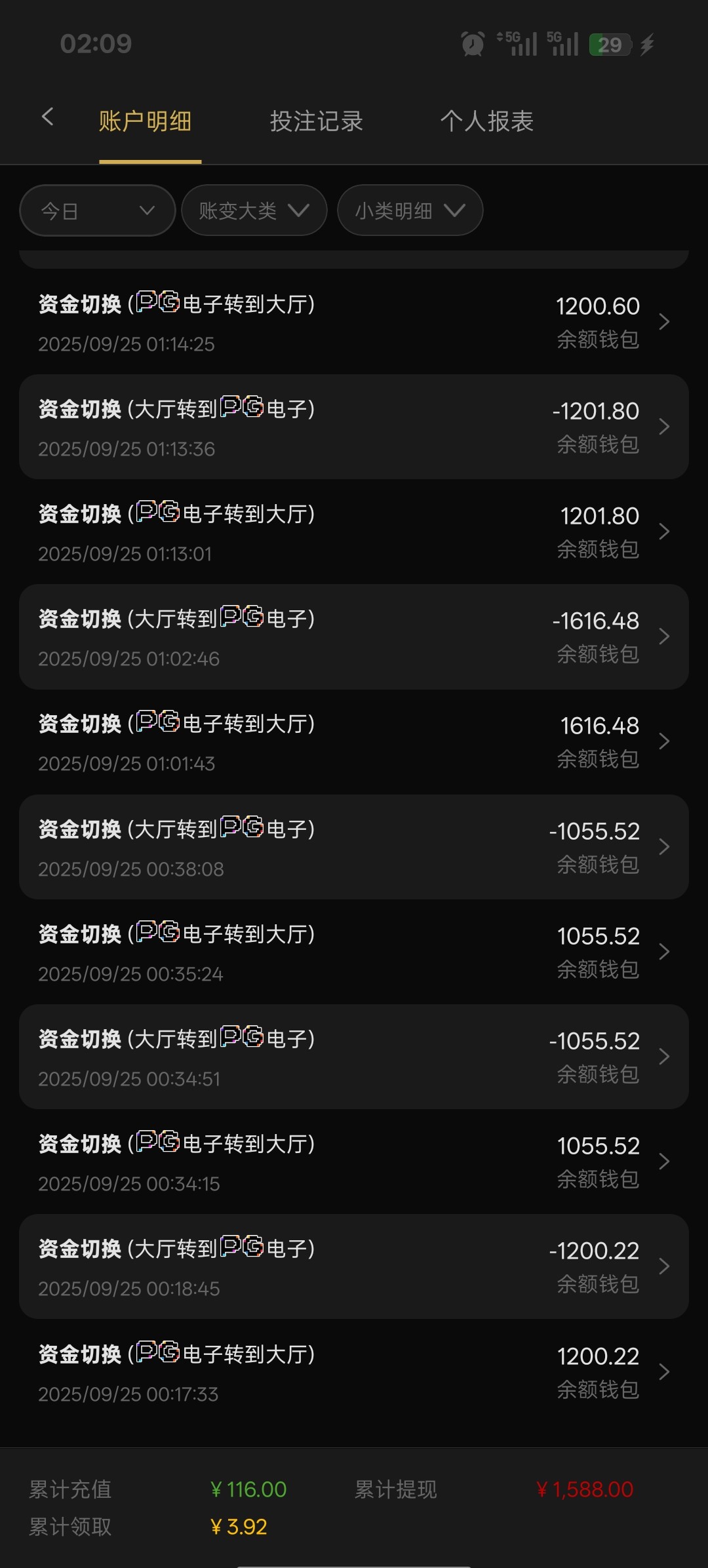This screenshot has height=1568, width=708.
Task: Expand the 账变大类 filter dropdown
Action: (x=254, y=210)
